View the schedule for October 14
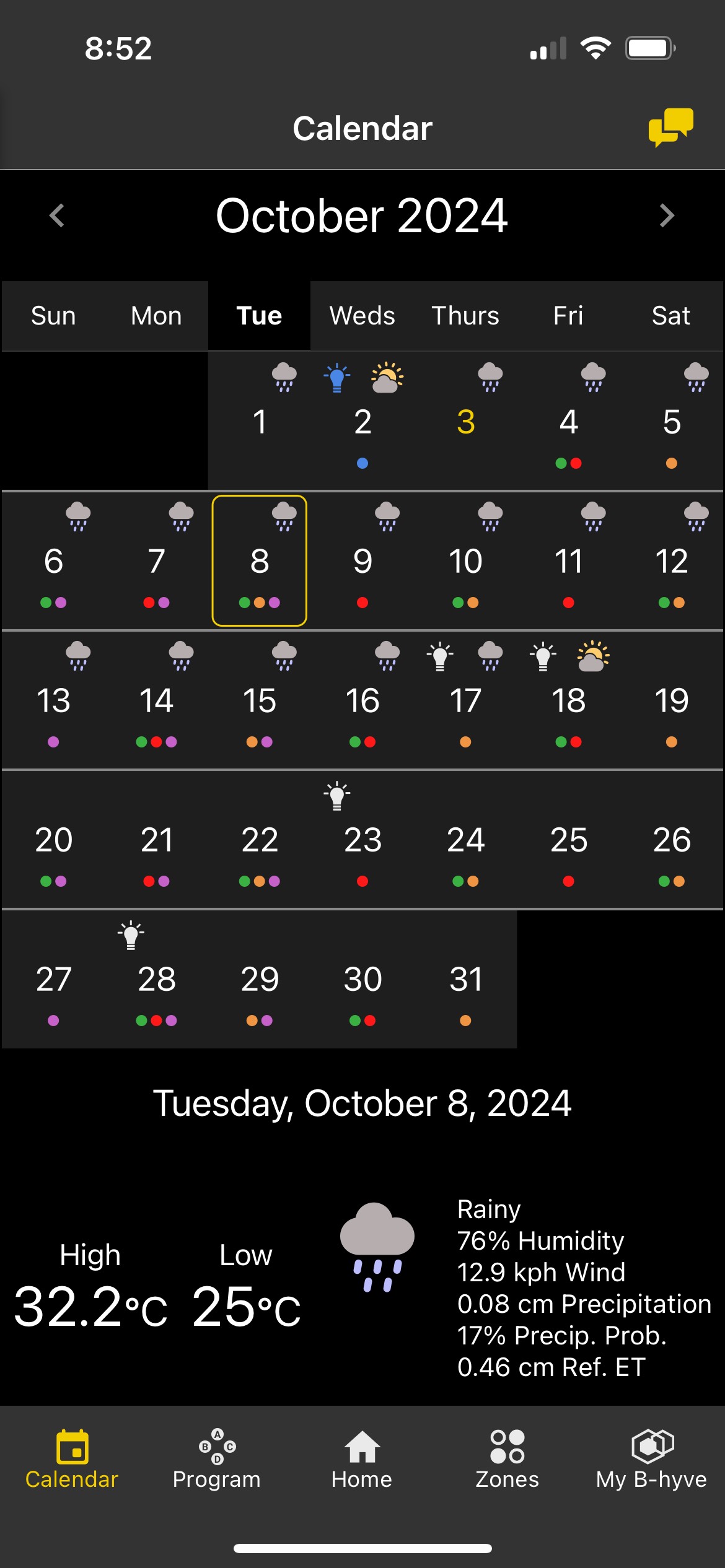This screenshot has height=1568, width=725. point(156,700)
